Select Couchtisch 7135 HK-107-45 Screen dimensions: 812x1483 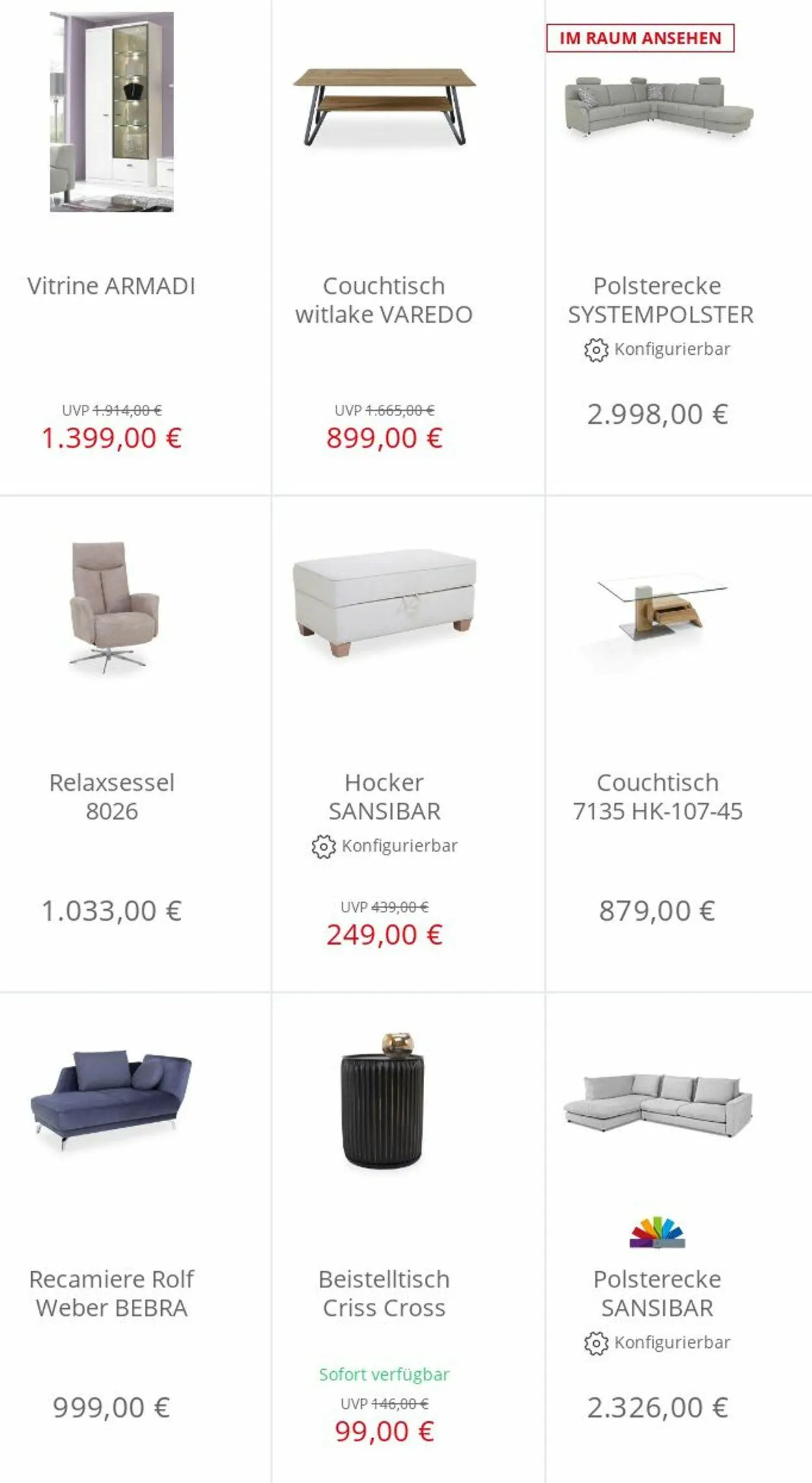pos(679,744)
